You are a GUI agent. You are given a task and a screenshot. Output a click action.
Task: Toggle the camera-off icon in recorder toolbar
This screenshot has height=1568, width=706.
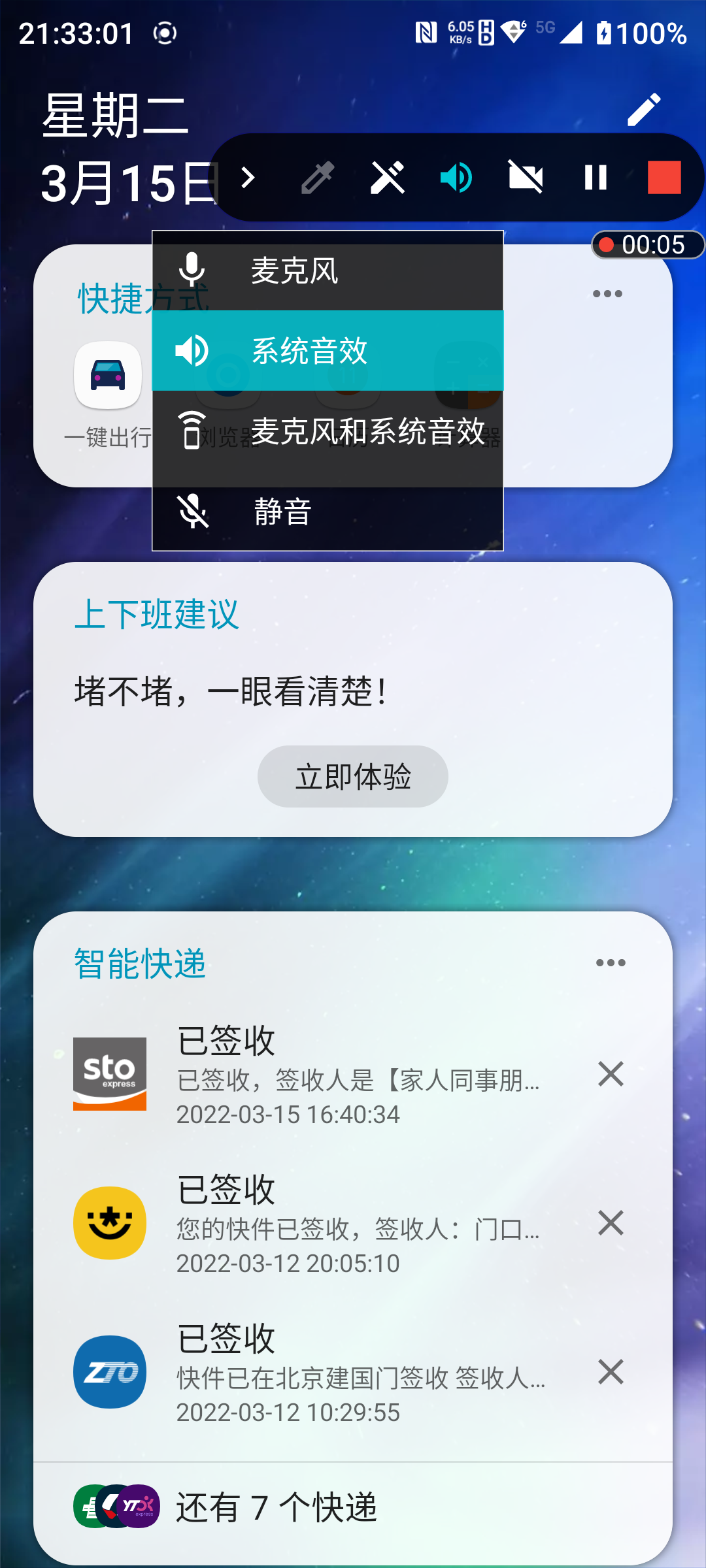coord(526,178)
